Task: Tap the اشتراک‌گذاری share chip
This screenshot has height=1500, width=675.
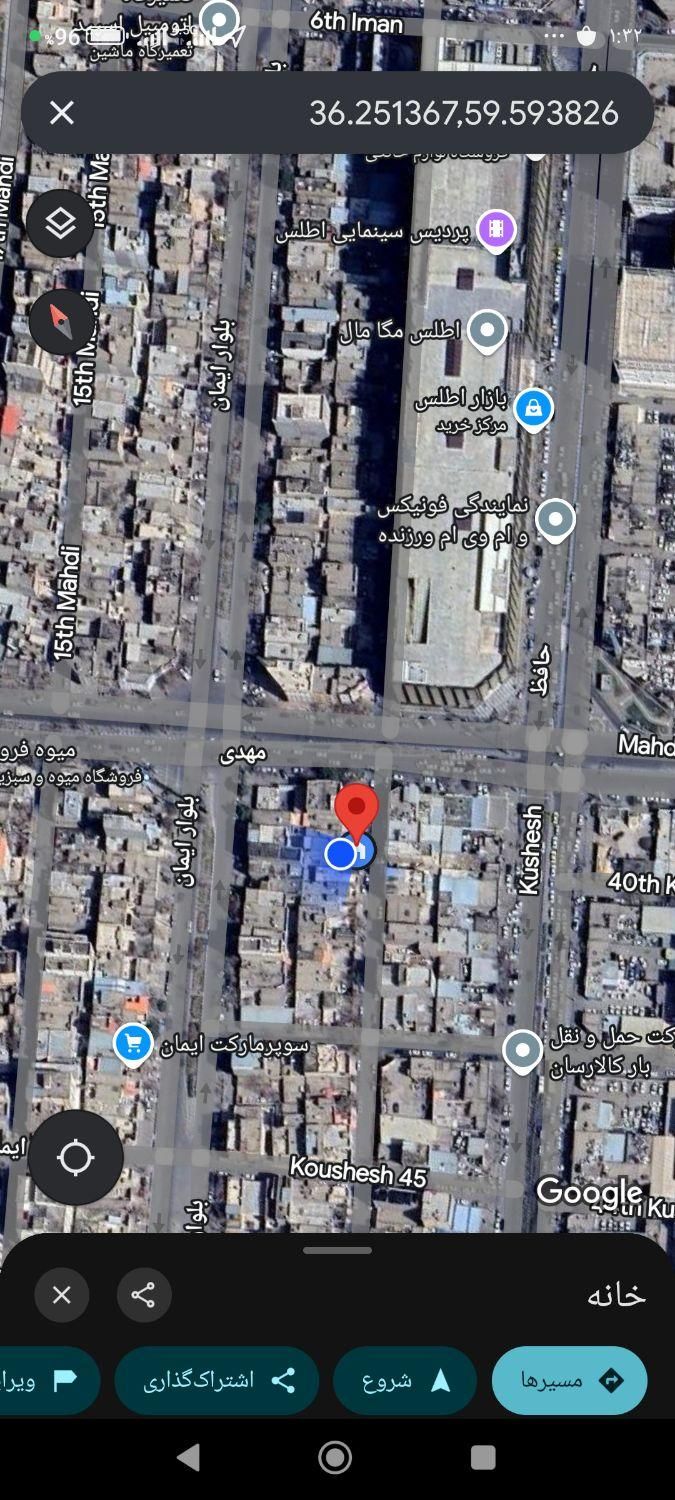Action: [x=217, y=1380]
